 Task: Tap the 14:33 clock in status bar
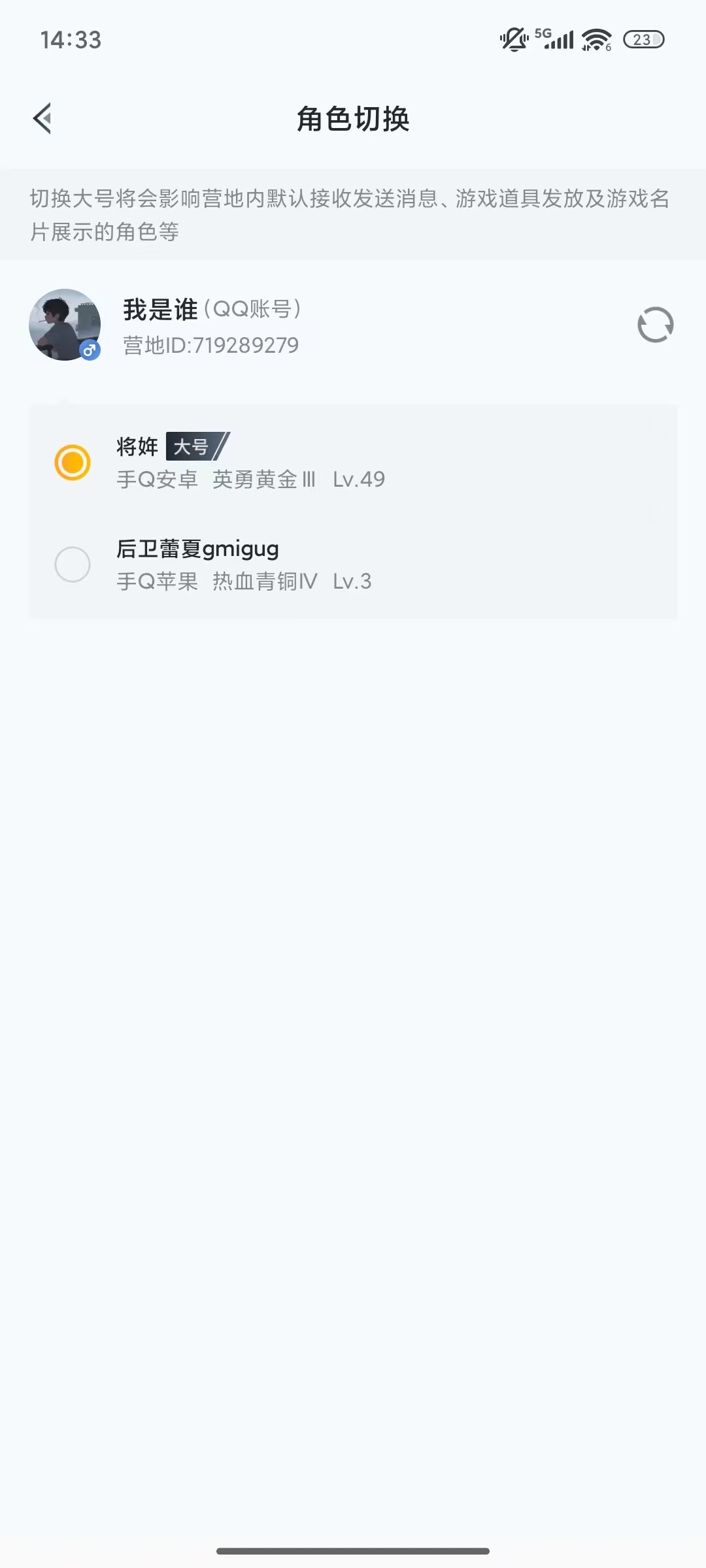71,41
